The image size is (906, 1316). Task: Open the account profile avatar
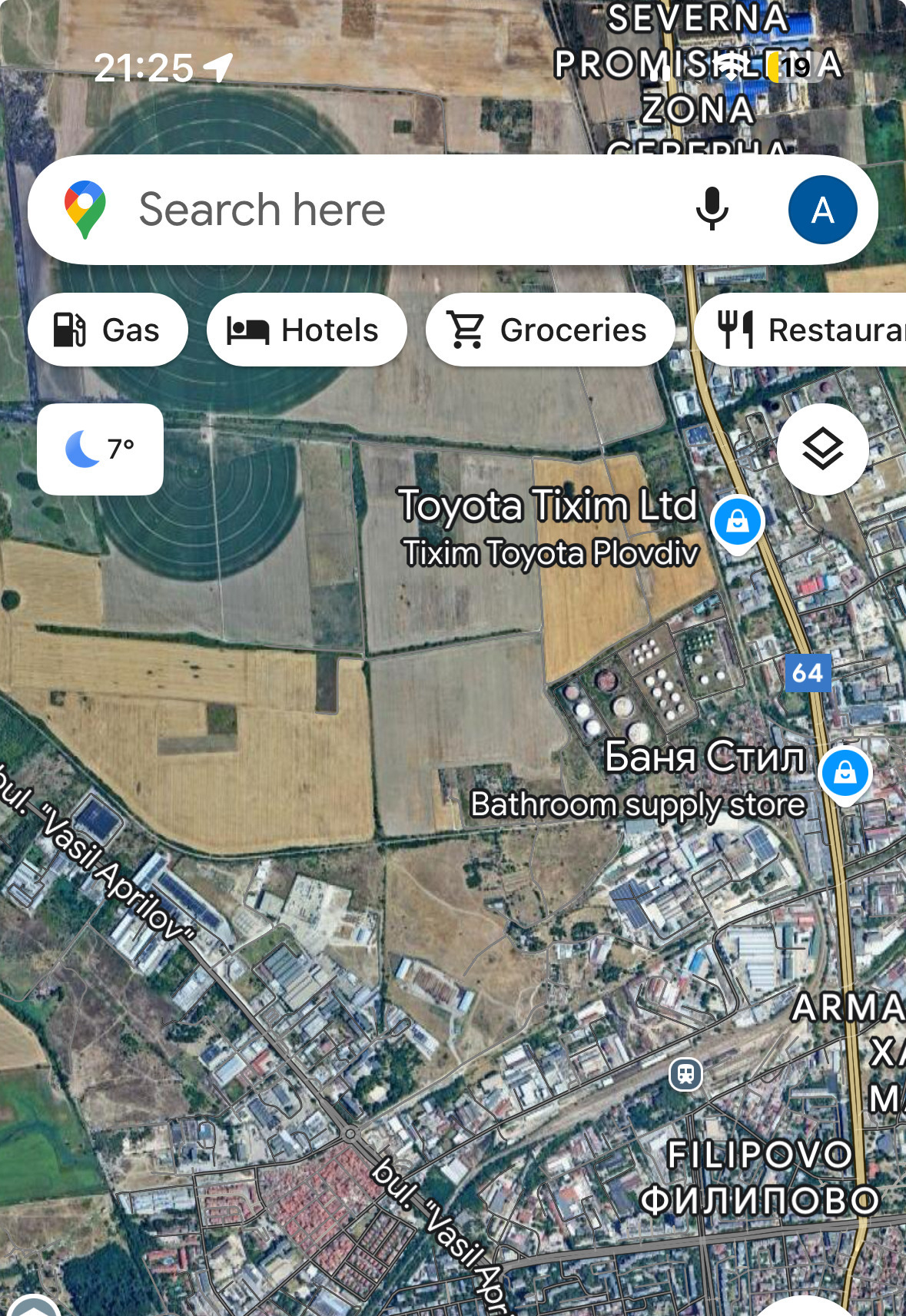(x=822, y=210)
